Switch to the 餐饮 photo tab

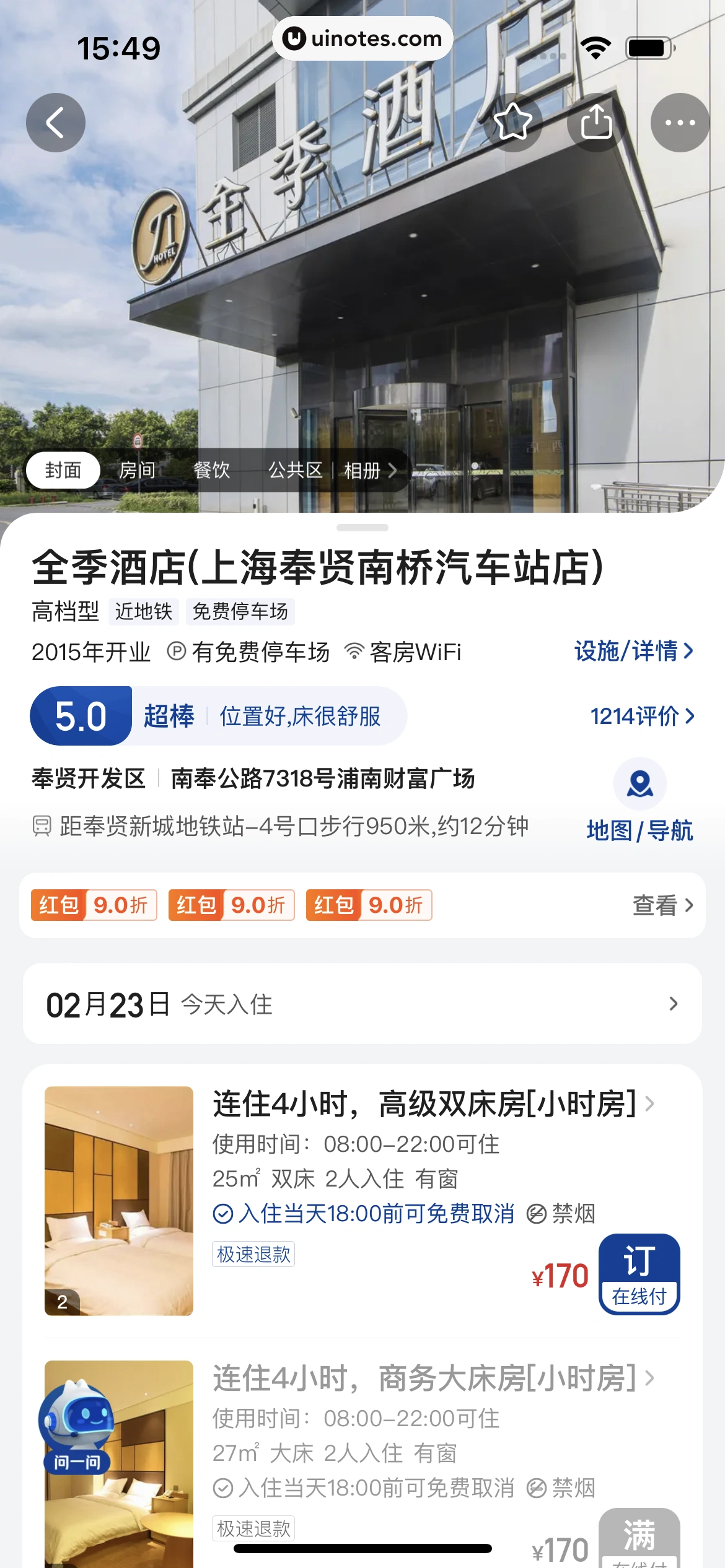tap(212, 471)
